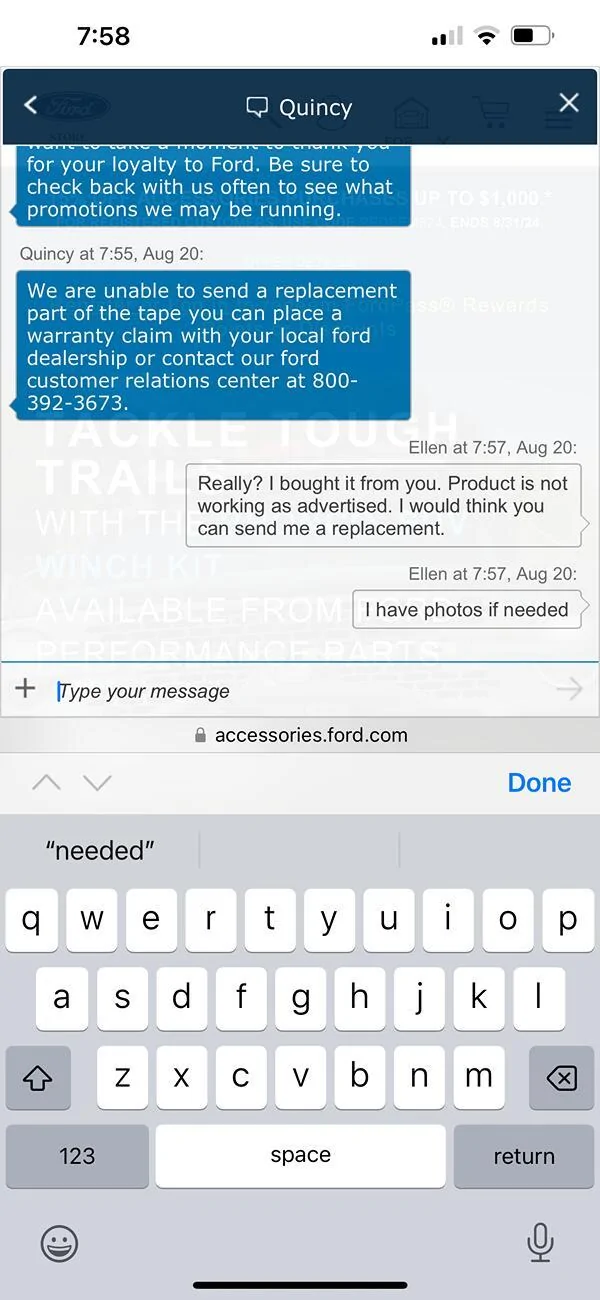Jump to next field with down chevron
Screen dimensions: 600x1300
coord(97,783)
